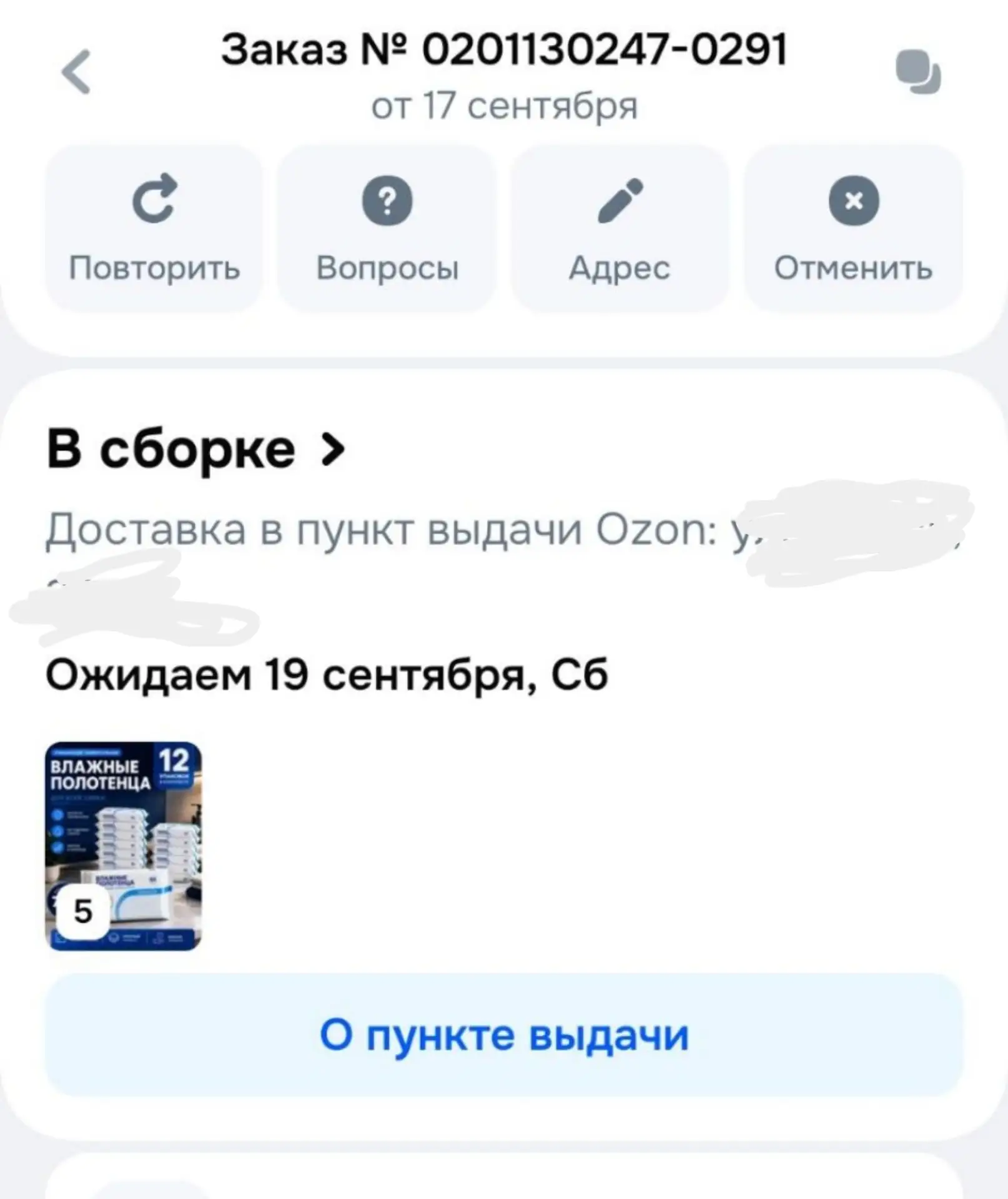Open Вопросы about the order
The height and width of the screenshot is (1199, 1008).
(x=387, y=229)
